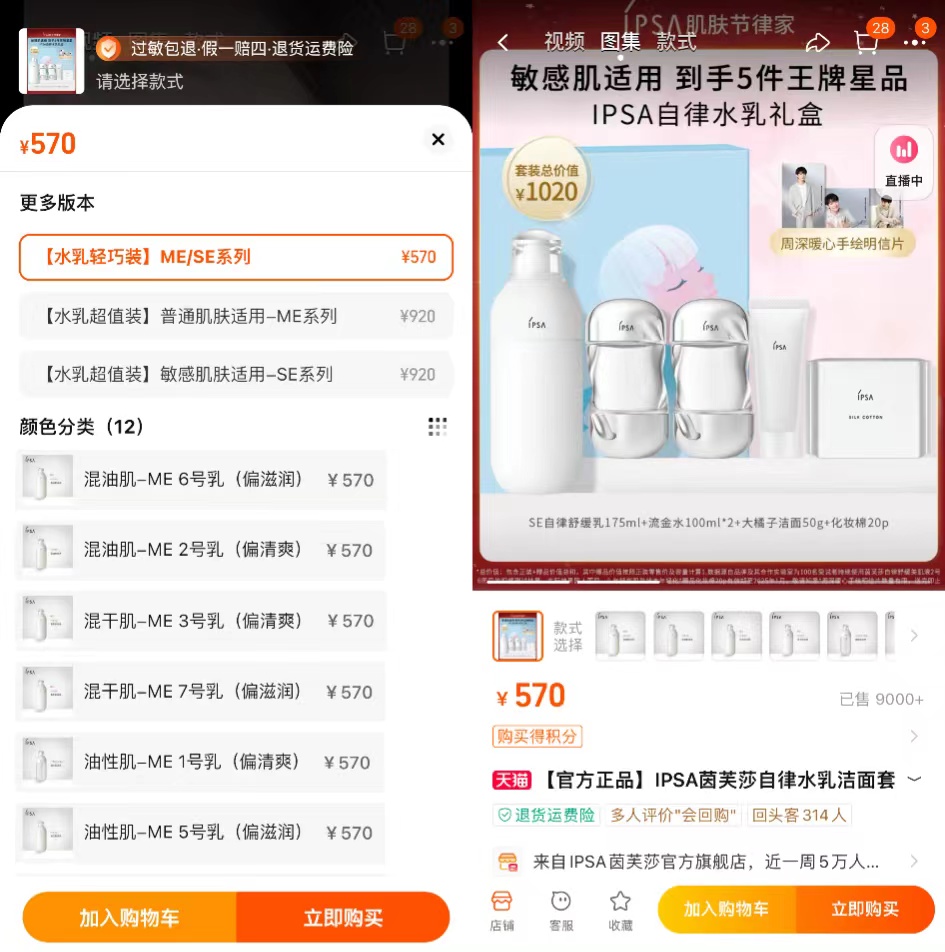
Task: Switch to the 视频 tab
Action: (564, 42)
